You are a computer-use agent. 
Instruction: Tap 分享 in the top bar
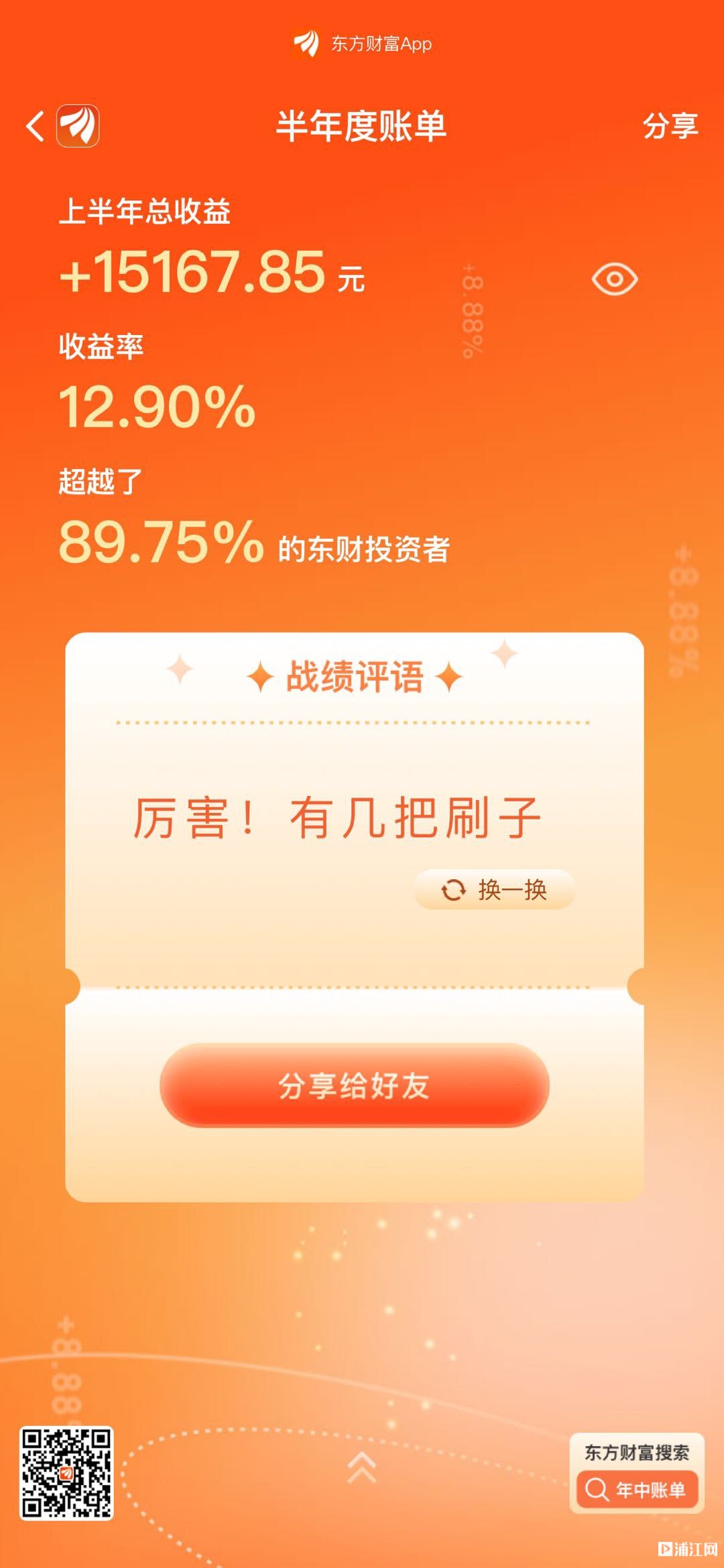pos(670,126)
